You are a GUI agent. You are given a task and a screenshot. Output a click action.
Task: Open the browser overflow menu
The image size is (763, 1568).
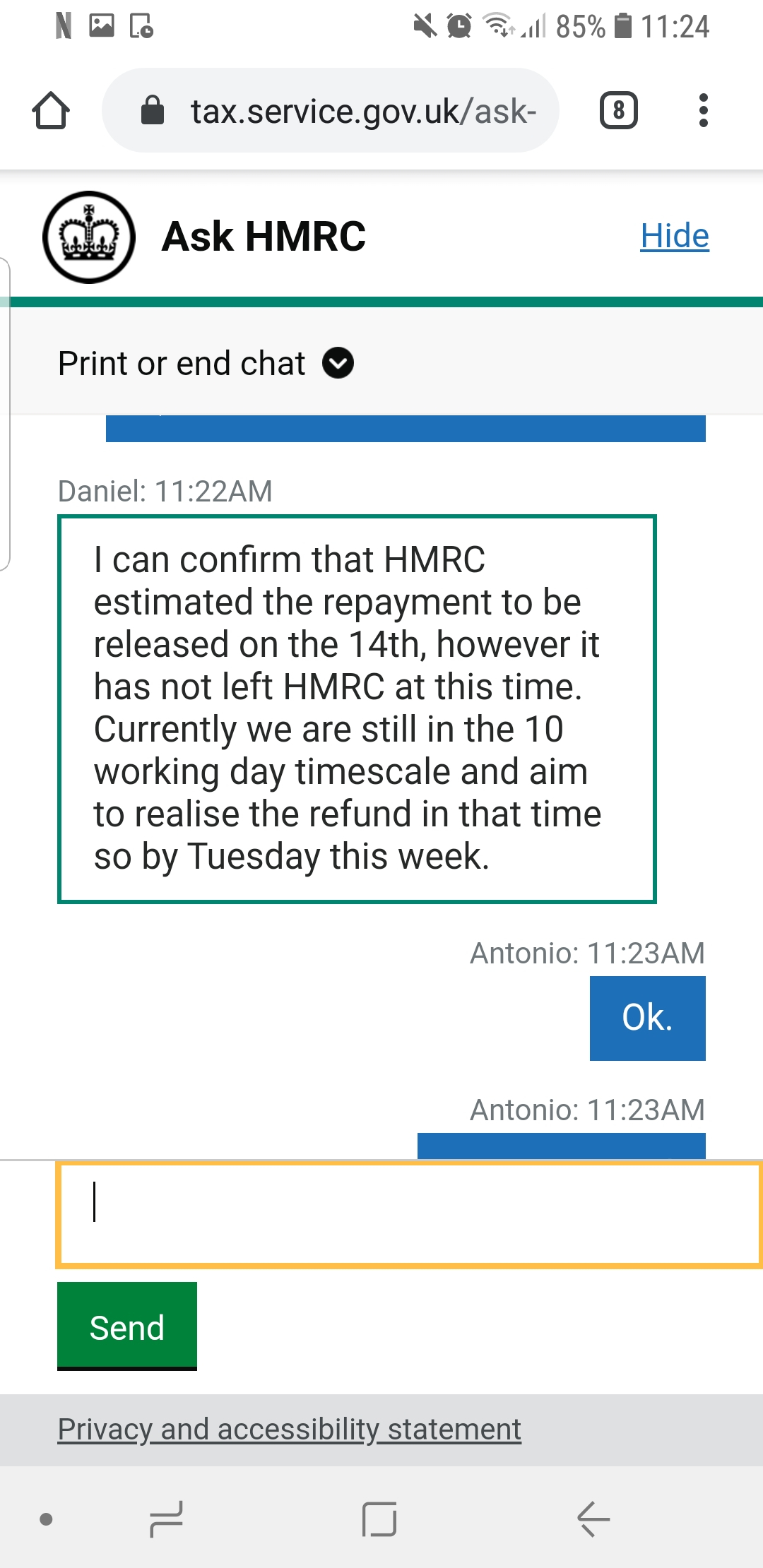point(702,111)
